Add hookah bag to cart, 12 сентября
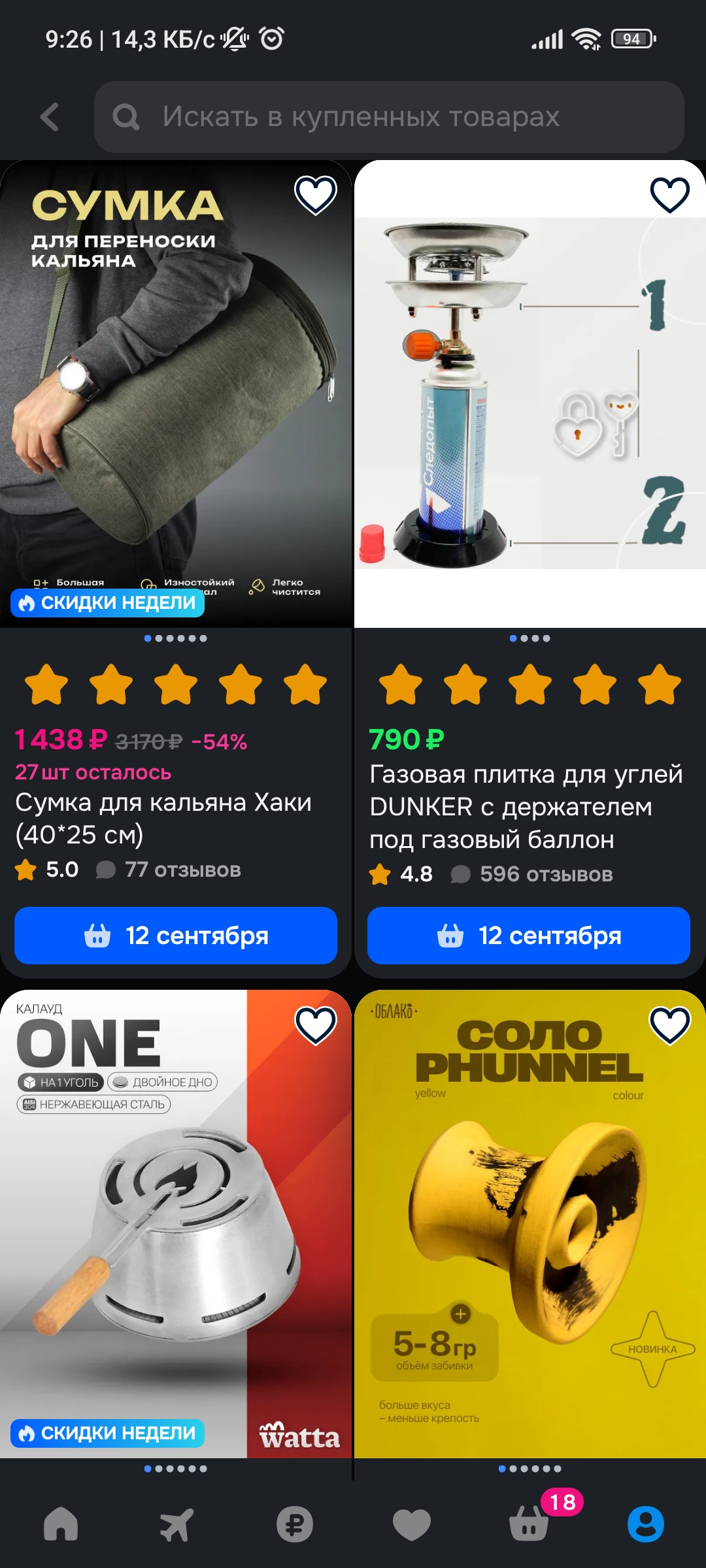This screenshot has height=1568, width=706. pyautogui.click(x=176, y=936)
